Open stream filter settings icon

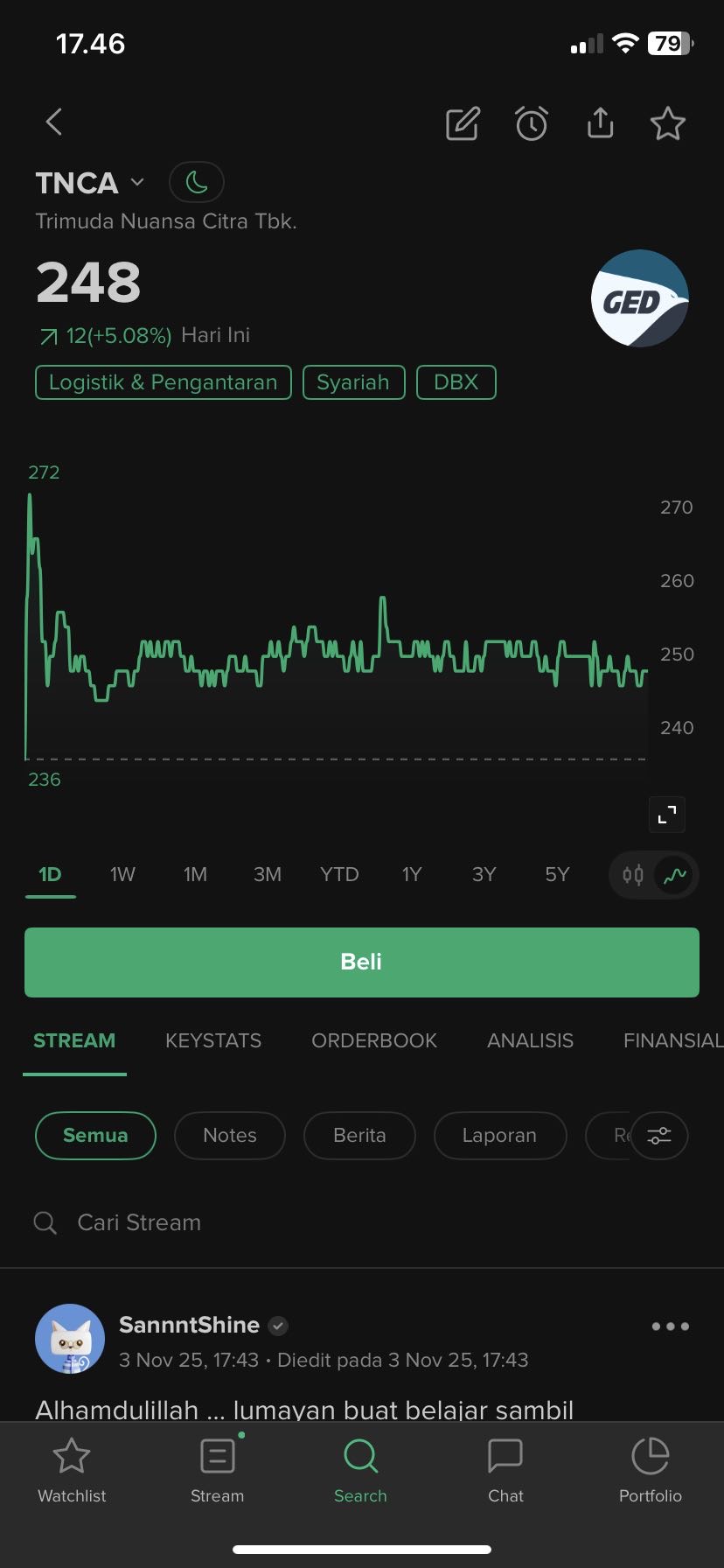point(659,1136)
